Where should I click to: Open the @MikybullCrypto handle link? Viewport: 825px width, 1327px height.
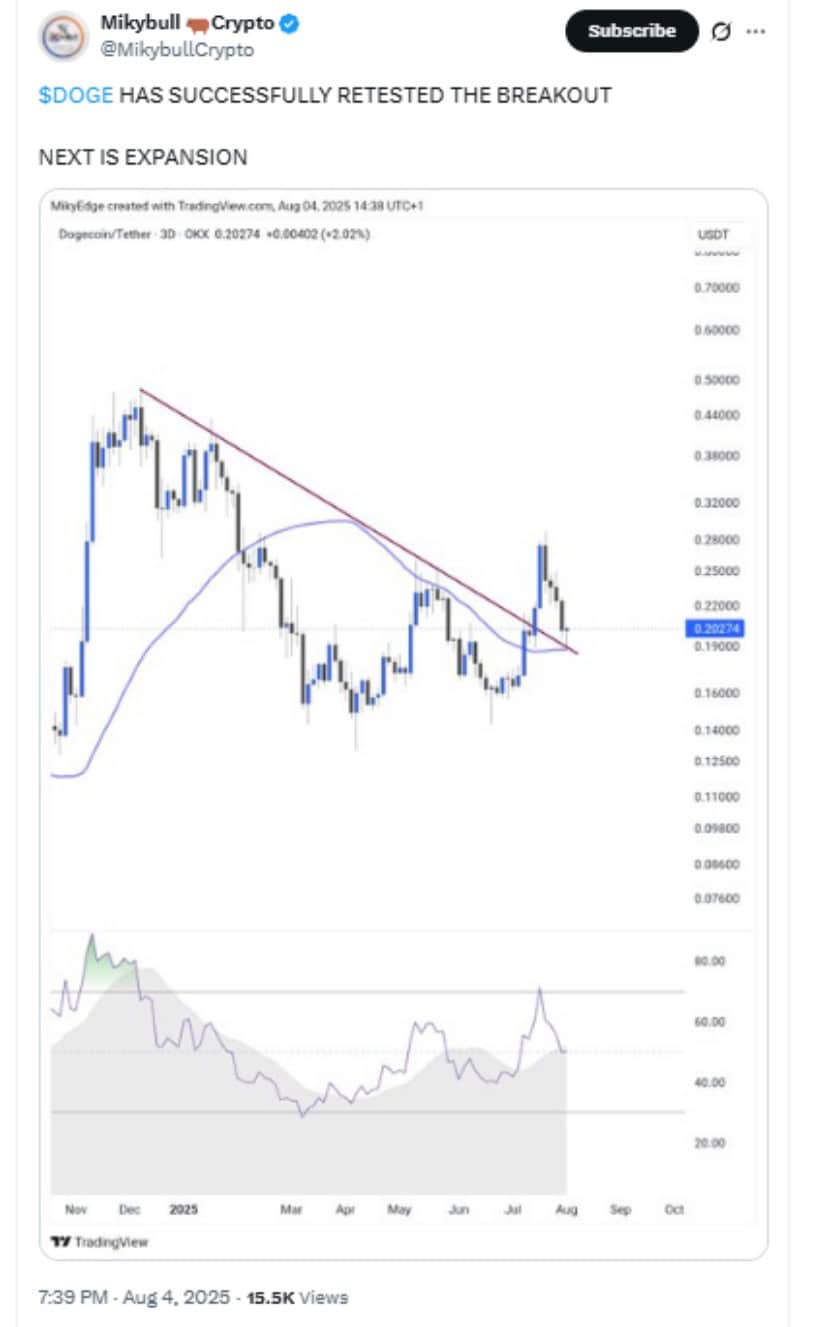click(x=177, y=49)
